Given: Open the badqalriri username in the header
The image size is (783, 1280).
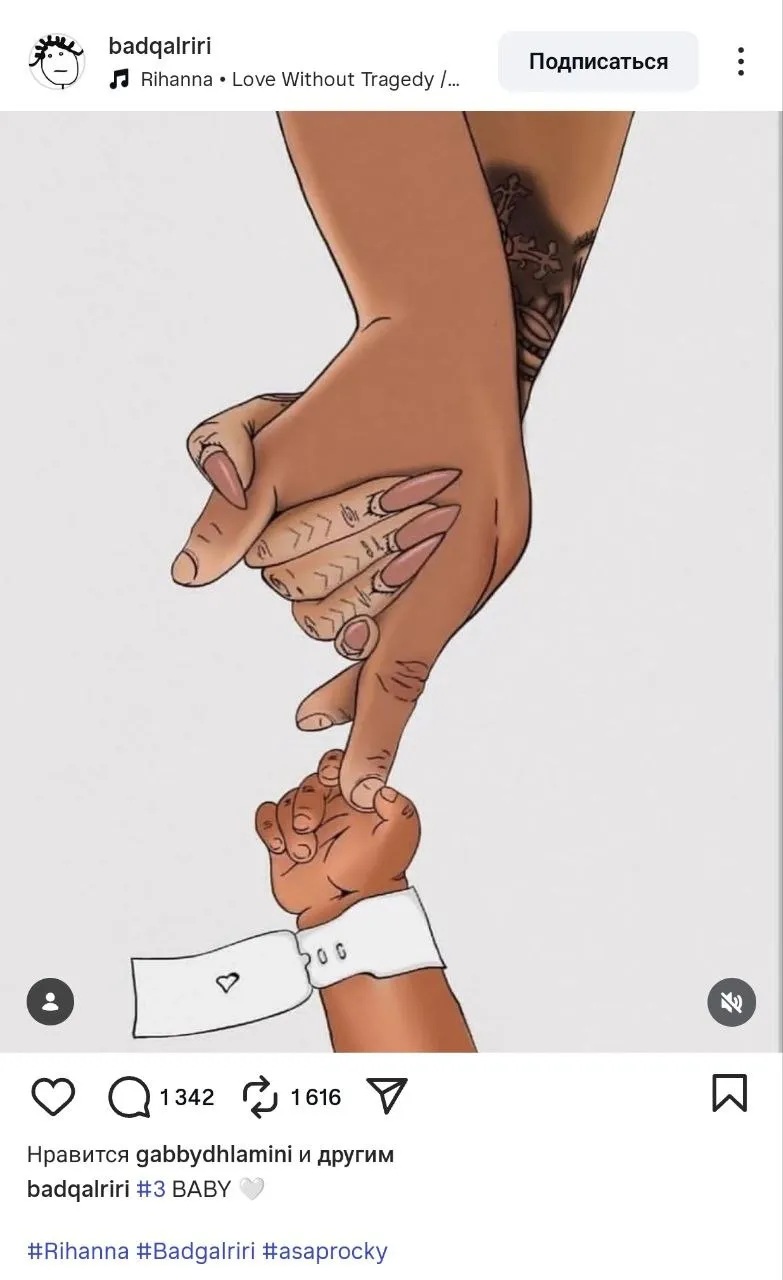Looking at the screenshot, I should click(160, 46).
